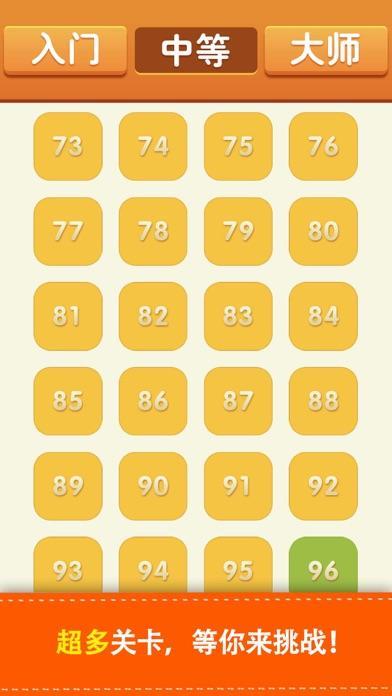392x696 pixels.
Task: Switch to the 入门 difficulty tab
Action: [x=65, y=51]
